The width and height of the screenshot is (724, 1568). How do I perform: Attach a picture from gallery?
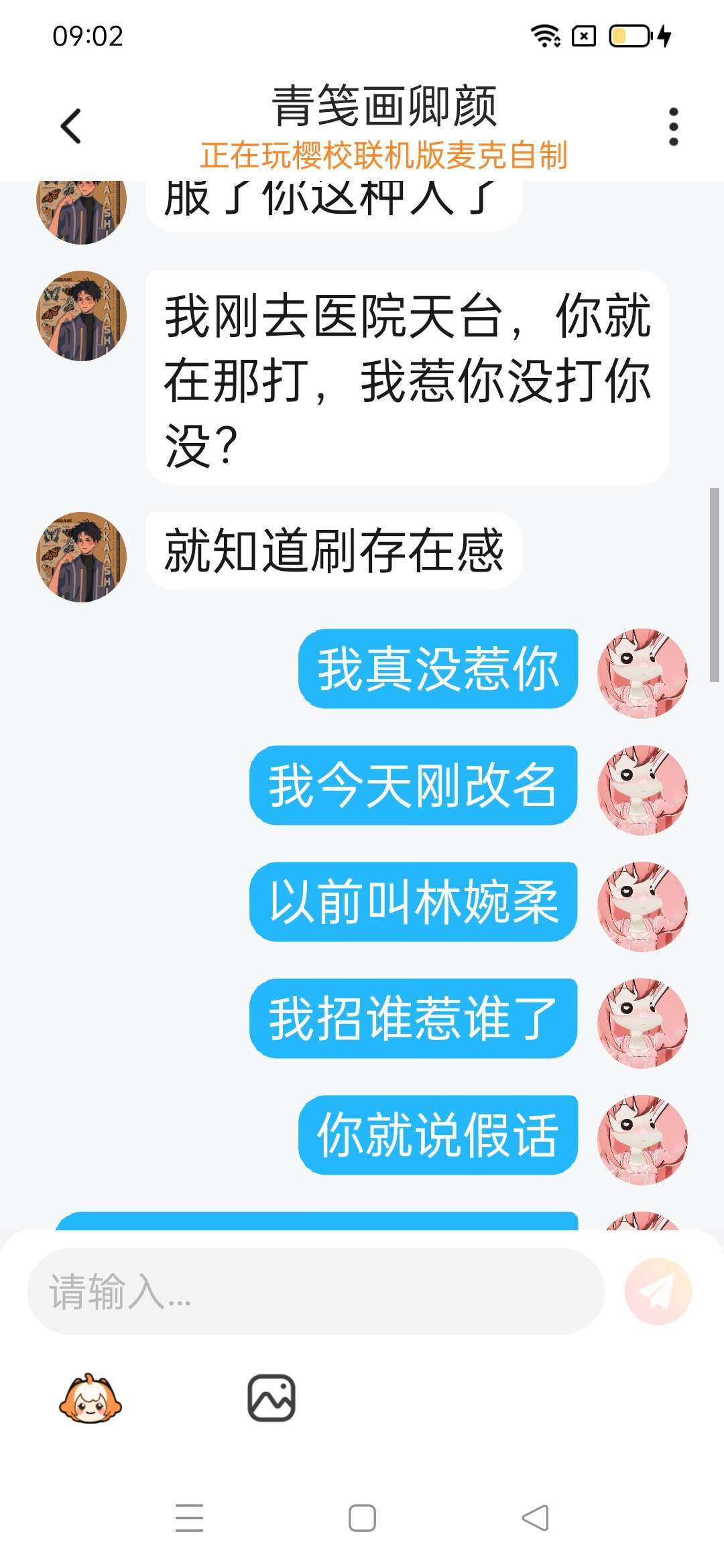pos(271,1398)
